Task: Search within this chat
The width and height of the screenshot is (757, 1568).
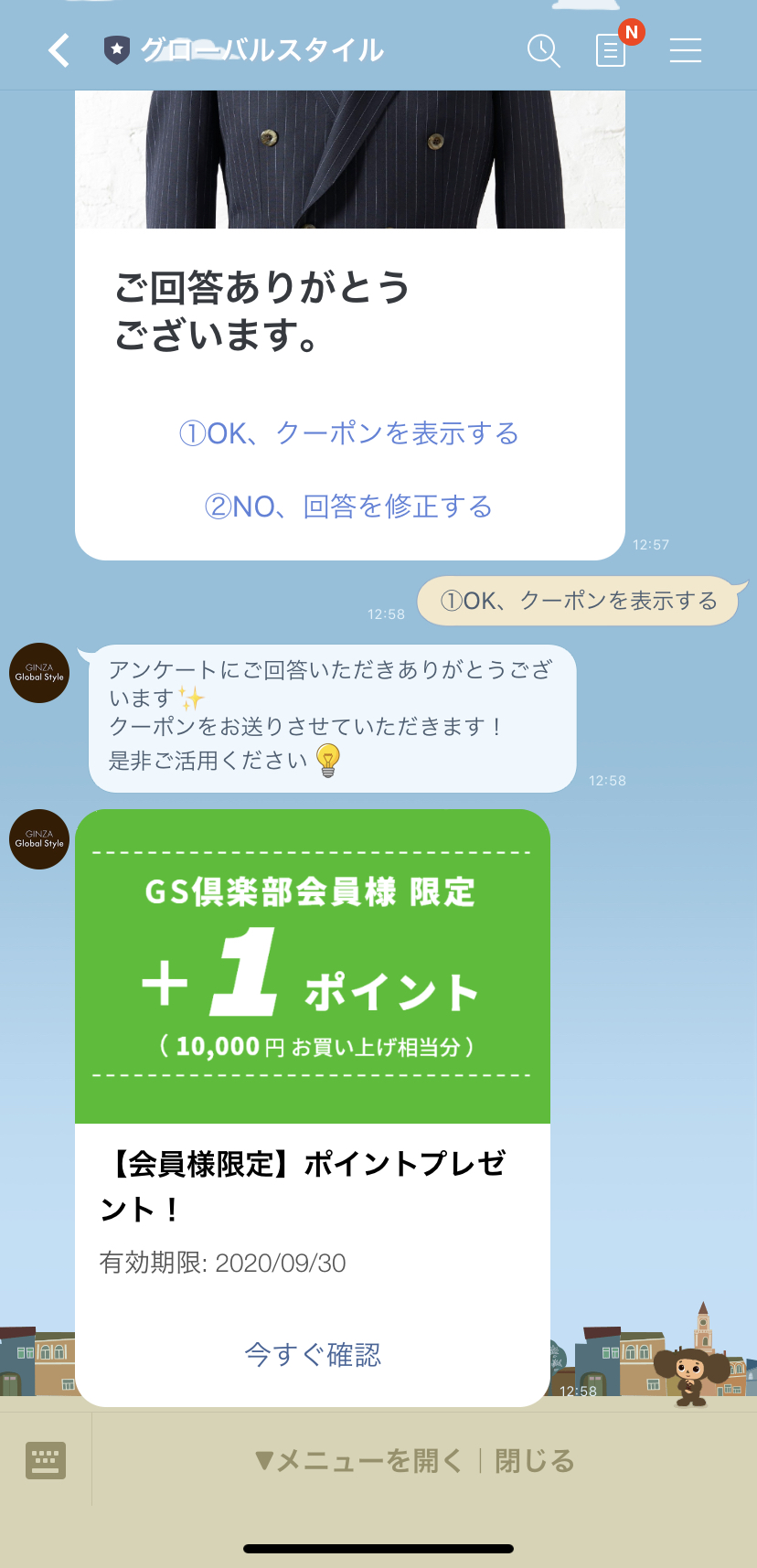Action: [x=544, y=51]
